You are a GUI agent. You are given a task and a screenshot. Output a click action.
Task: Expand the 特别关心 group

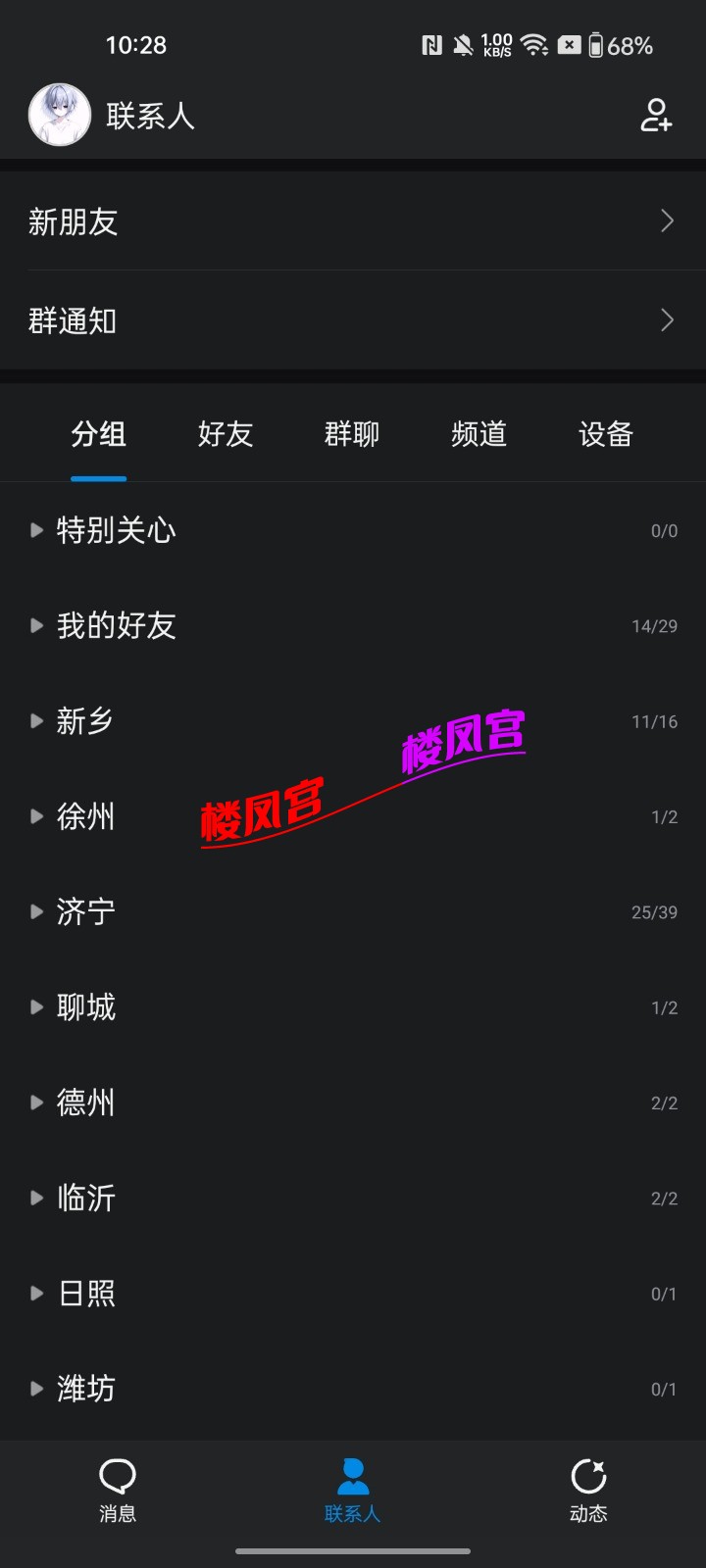pos(35,530)
